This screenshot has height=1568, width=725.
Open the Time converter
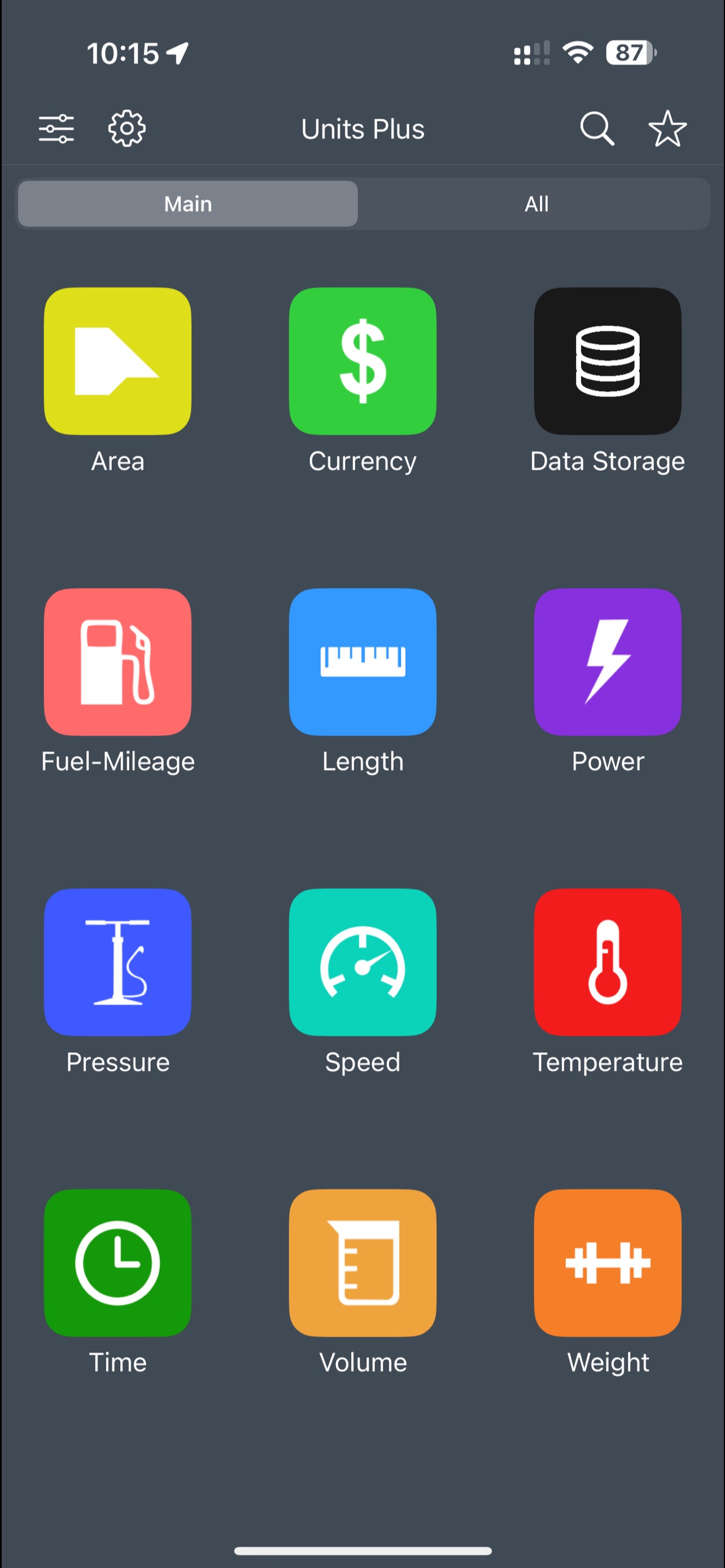(x=117, y=1263)
